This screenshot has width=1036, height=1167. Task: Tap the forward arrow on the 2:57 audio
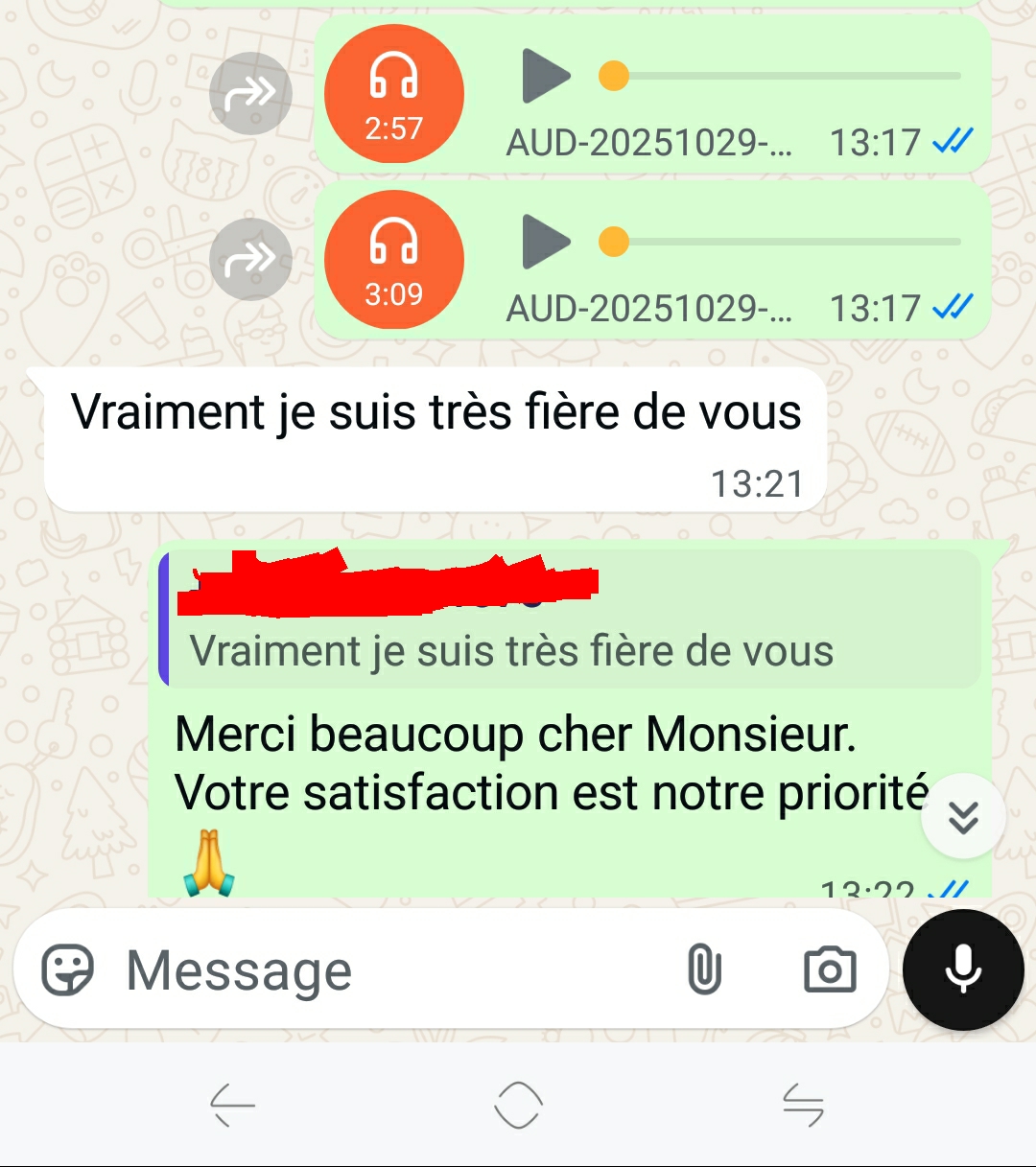(x=250, y=93)
